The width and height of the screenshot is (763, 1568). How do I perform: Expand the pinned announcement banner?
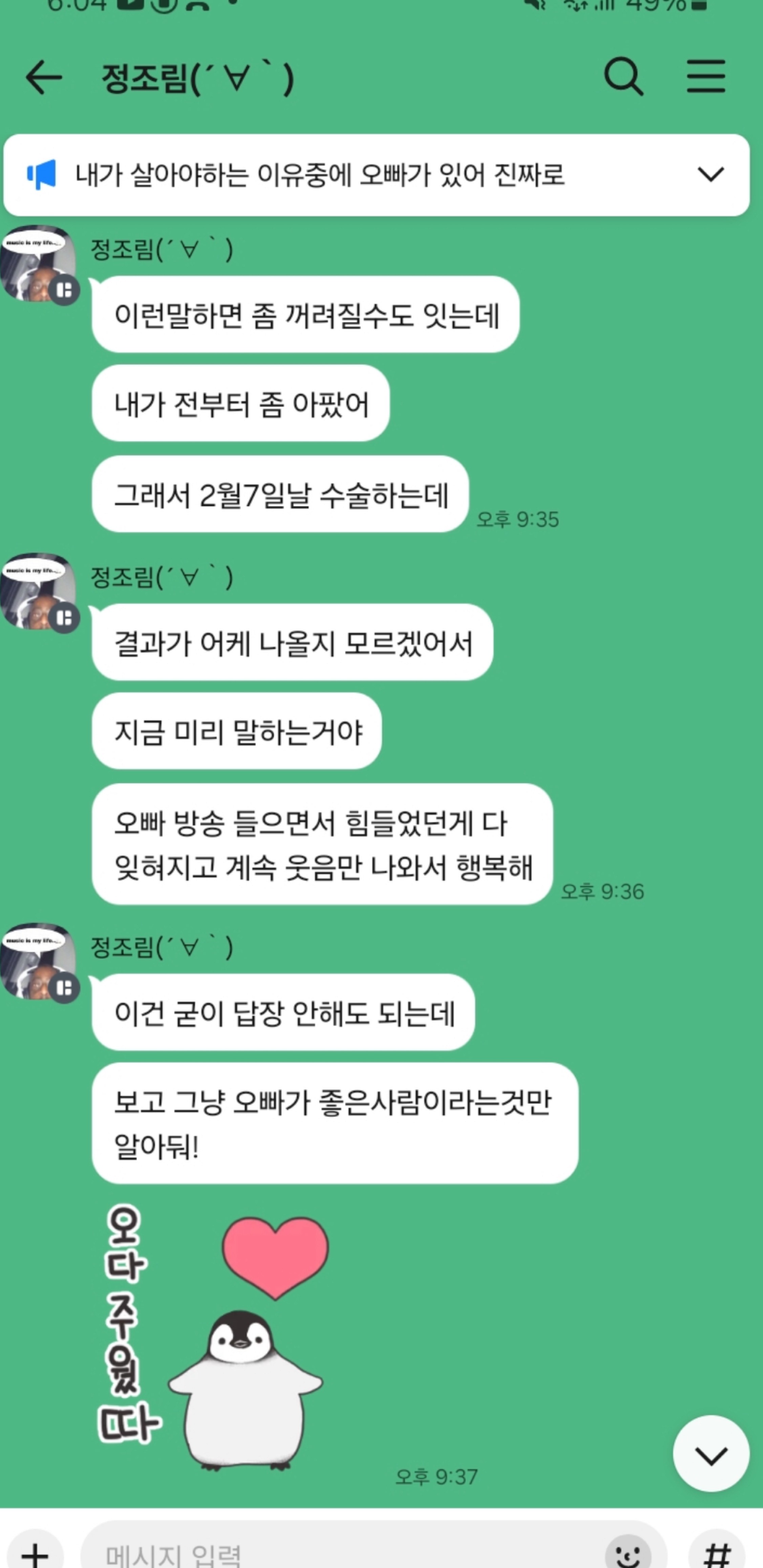tap(709, 175)
